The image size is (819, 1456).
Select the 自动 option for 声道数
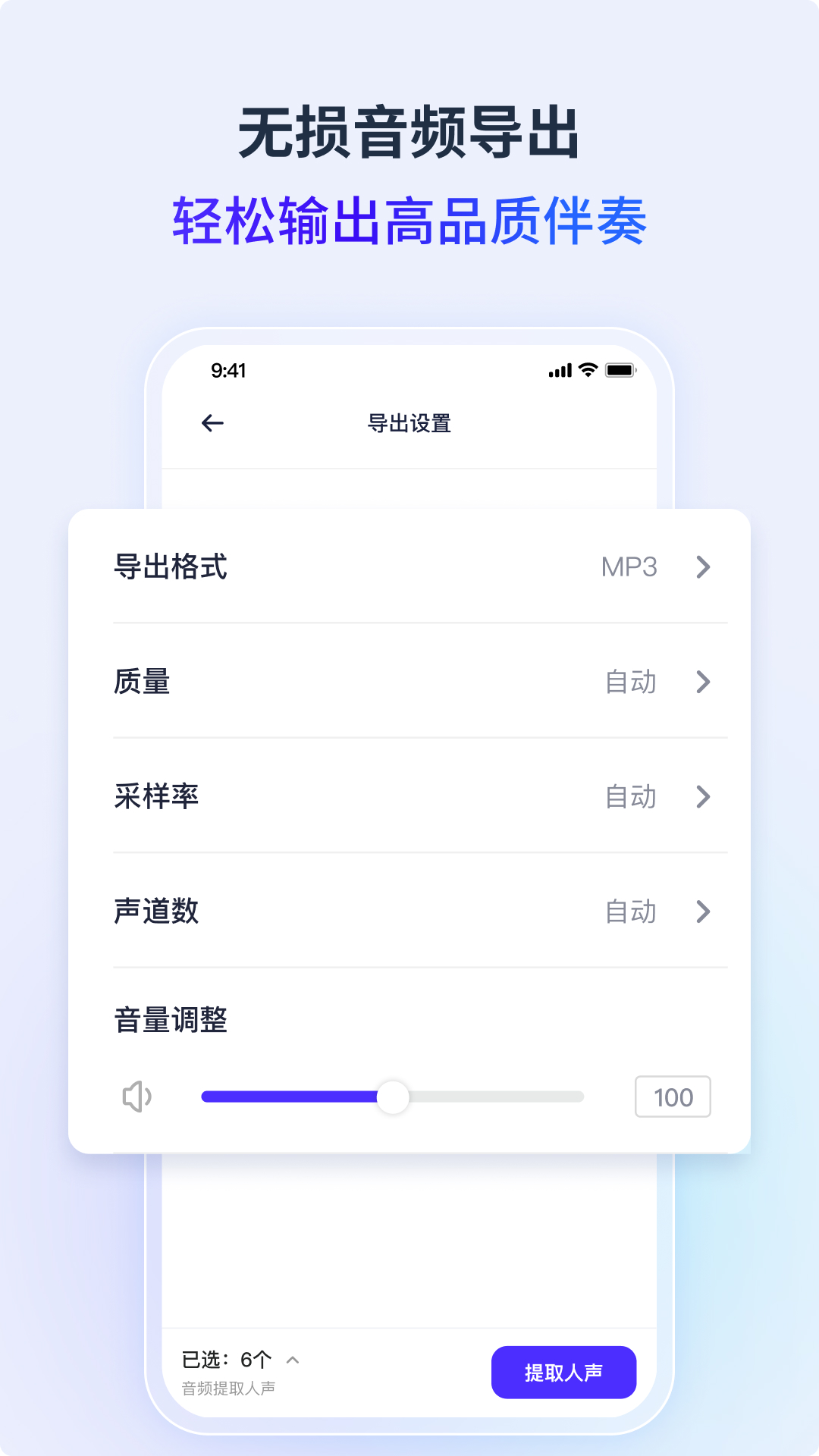pos(629,912)
